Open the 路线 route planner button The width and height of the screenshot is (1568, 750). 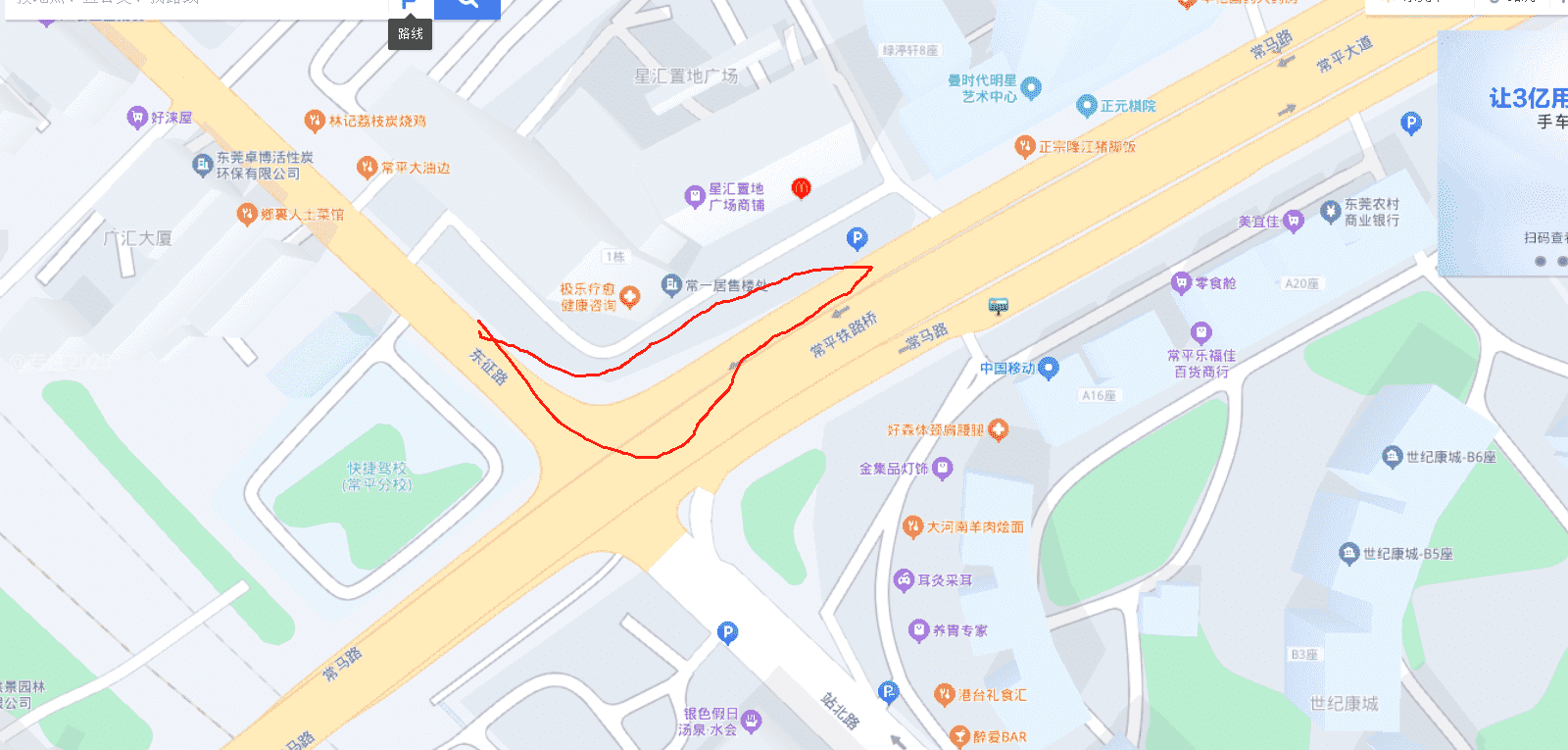coord(410,6)
